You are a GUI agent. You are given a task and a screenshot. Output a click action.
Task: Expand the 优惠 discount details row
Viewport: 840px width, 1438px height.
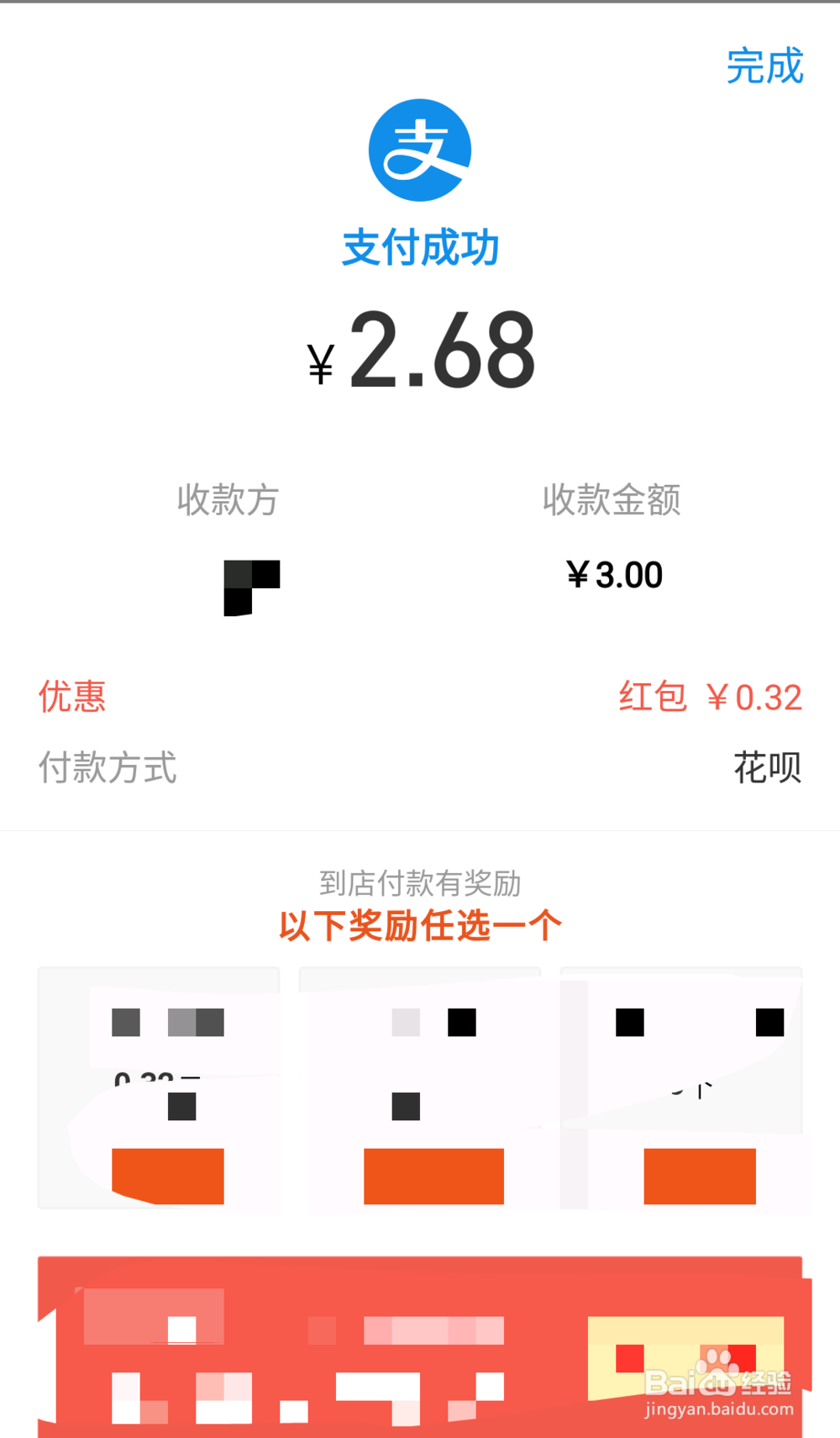coord(71,697)
